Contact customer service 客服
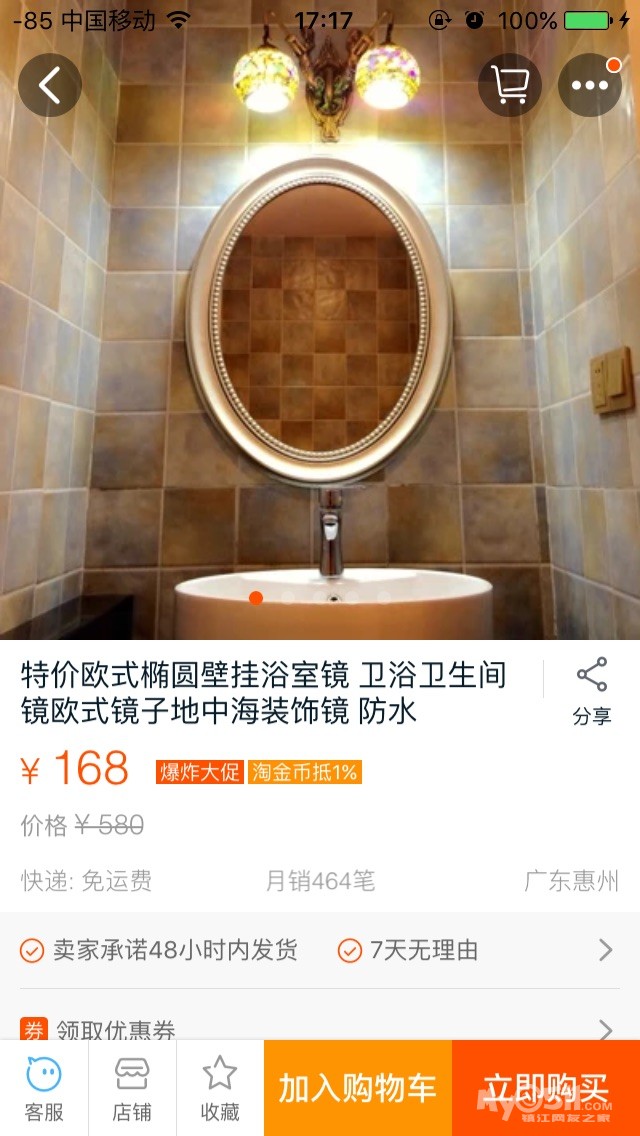This screenshot has width=640, height=1136. pyautogui.click(x=44, y=1088)
